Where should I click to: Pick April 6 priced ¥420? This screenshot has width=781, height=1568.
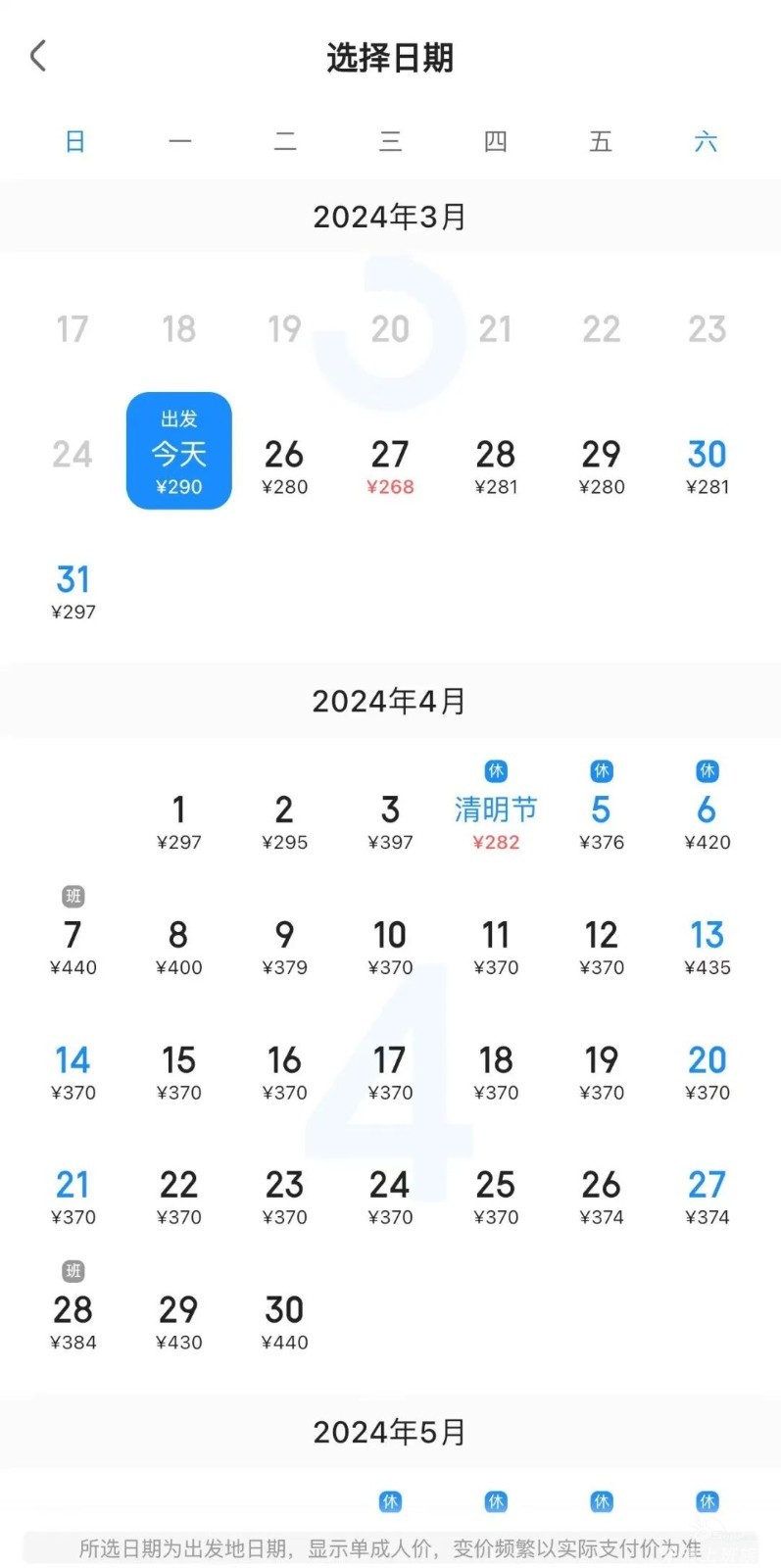(707, 809)
